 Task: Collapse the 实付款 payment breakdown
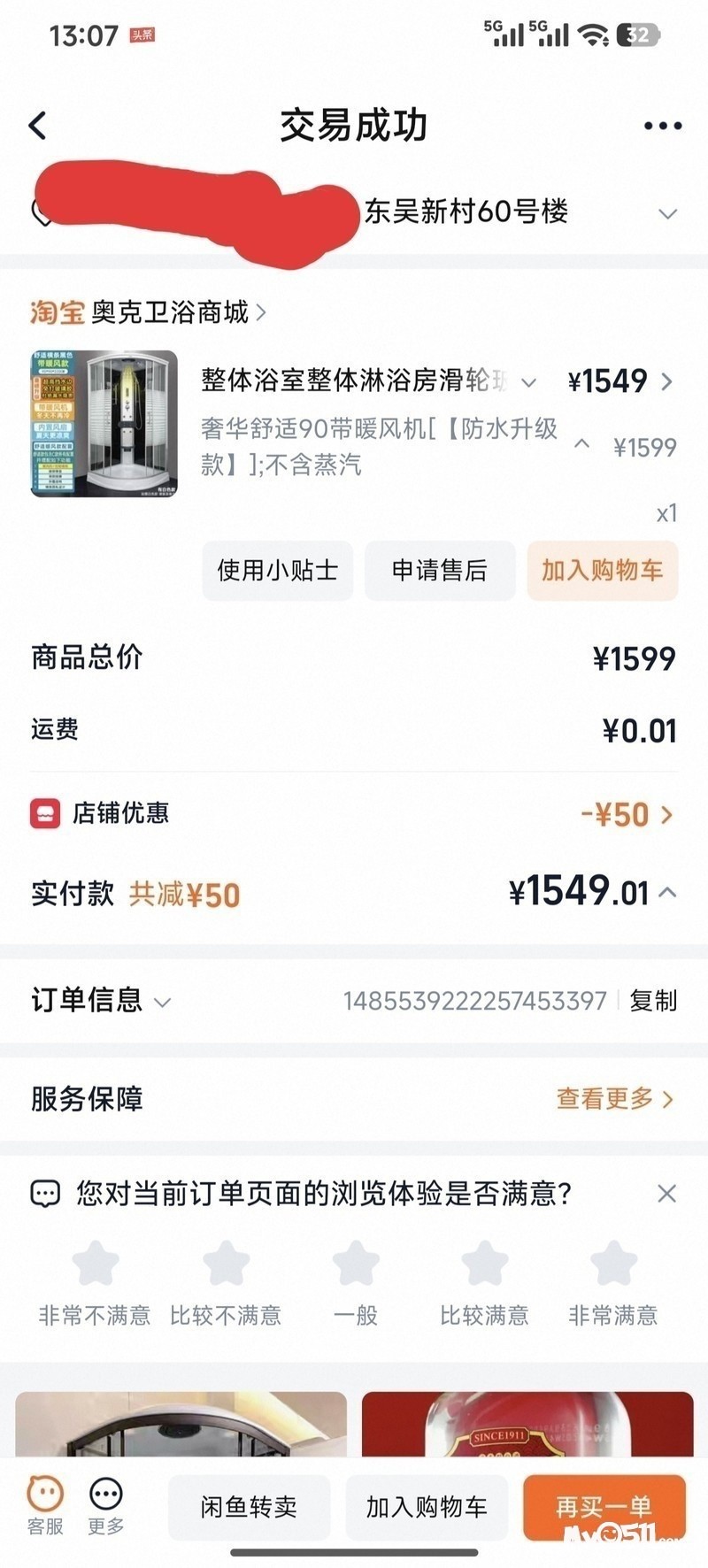click(668, 893)
